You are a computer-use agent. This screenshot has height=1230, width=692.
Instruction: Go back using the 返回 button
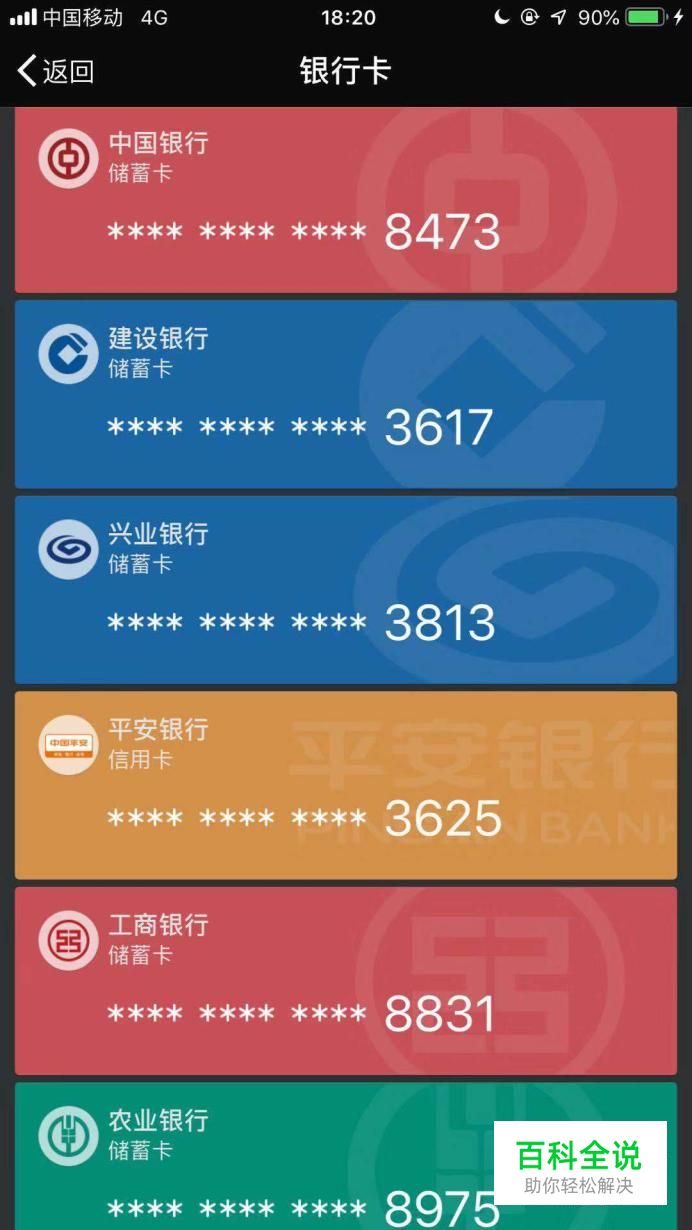click(56, 71)
